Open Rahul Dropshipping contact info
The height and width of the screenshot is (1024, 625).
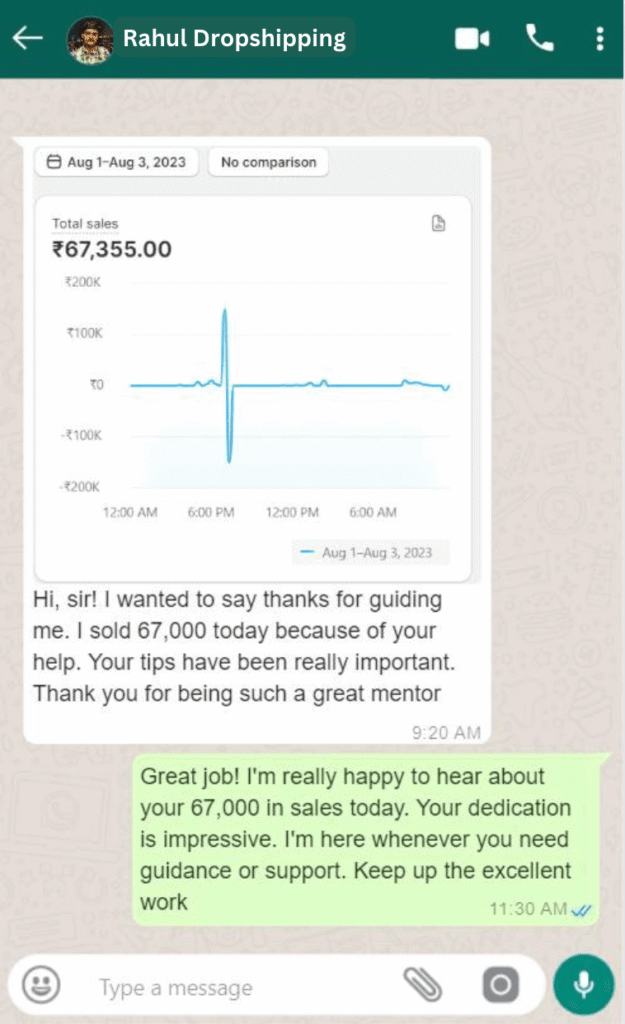pyautogui.click(x=234, y=39)
